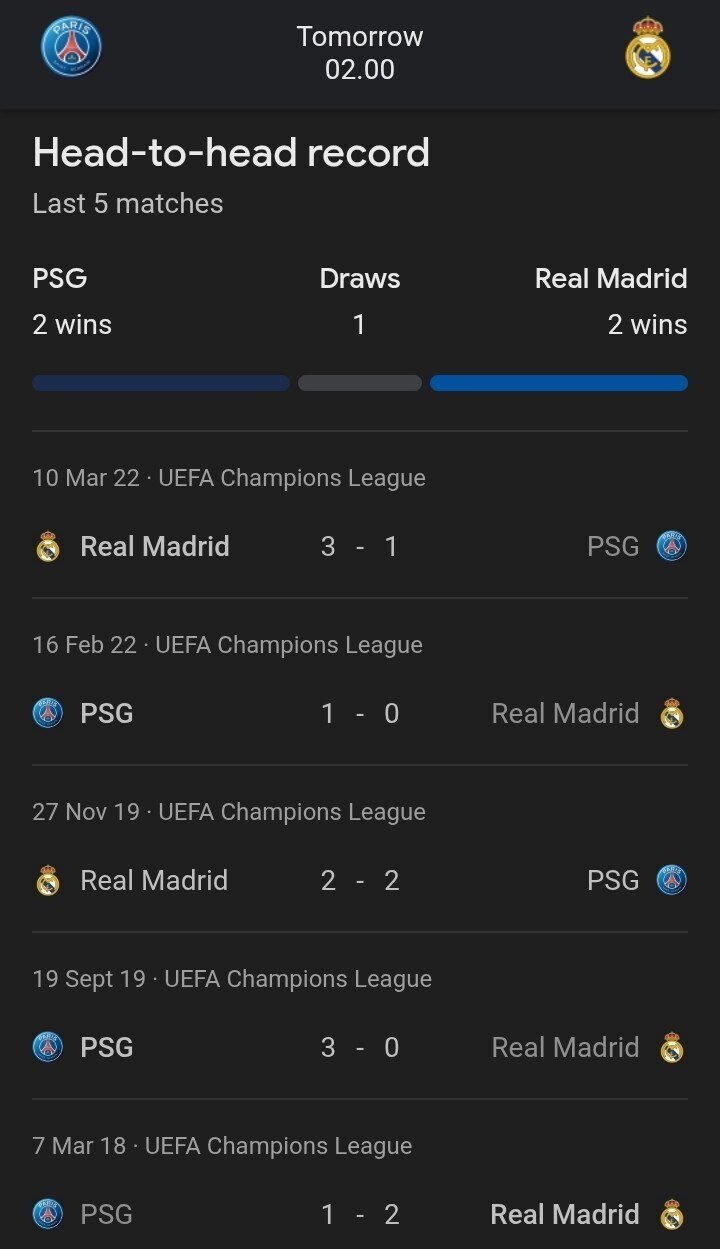Image resolution: width=720 pixels, height=1249 pixels.
Task: View the 27 Nov 19 2-2 draw
Action: coord(360,849)
